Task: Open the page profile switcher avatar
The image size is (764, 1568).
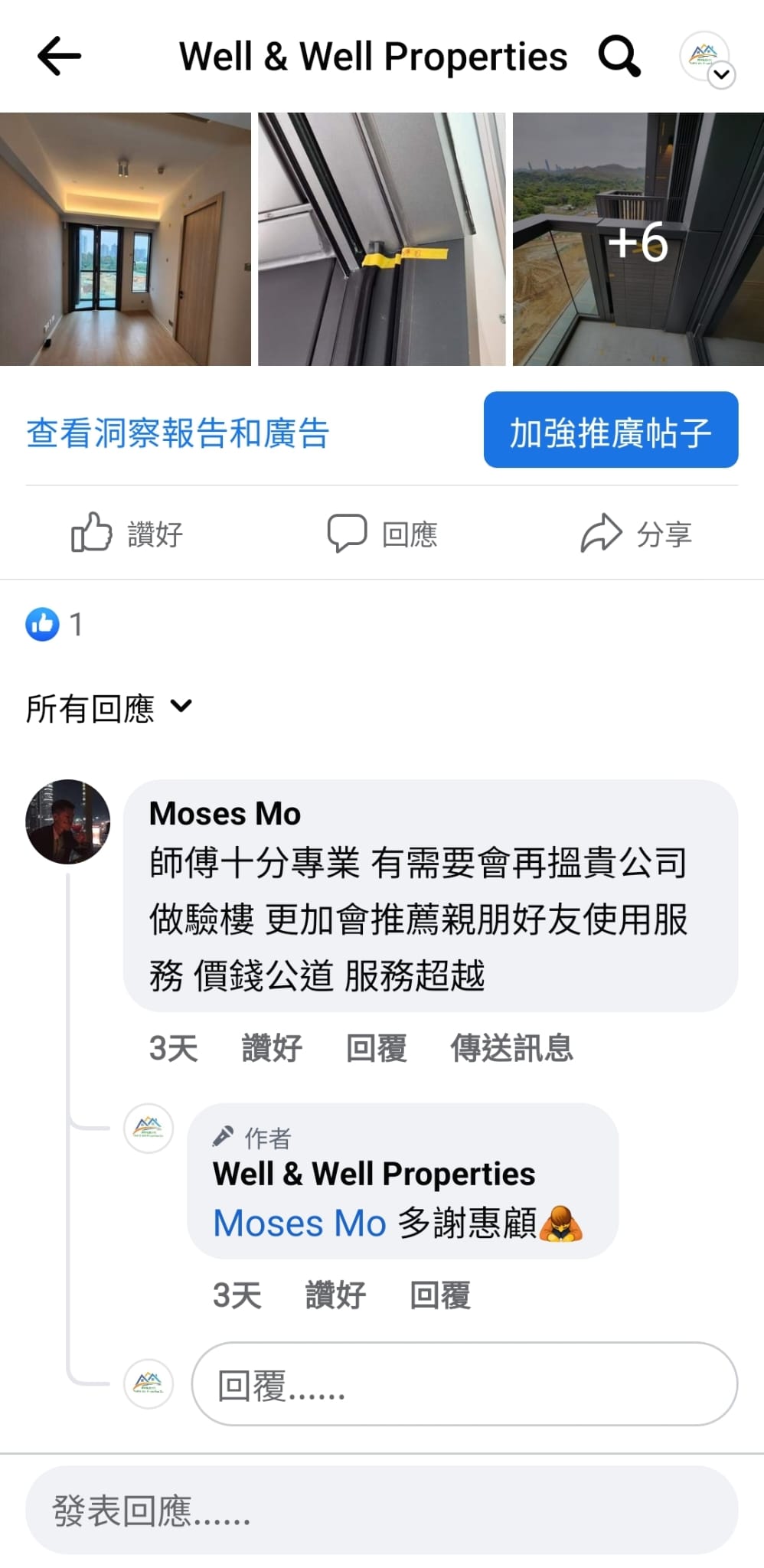Action: (707, 58)
